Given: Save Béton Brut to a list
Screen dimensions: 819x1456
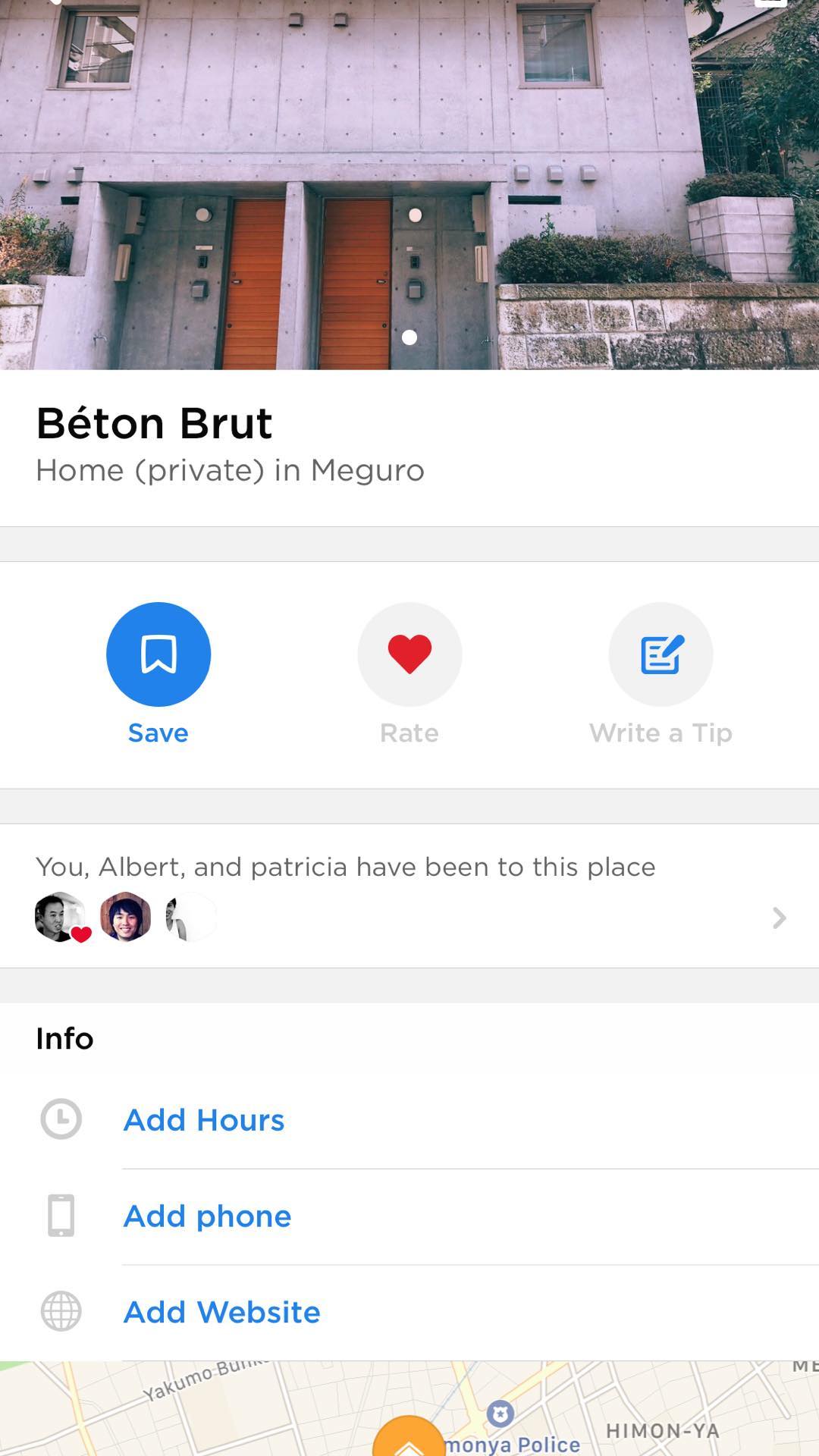Looking at the screenshot, I should pyautogui.click(x=158, y=654).
